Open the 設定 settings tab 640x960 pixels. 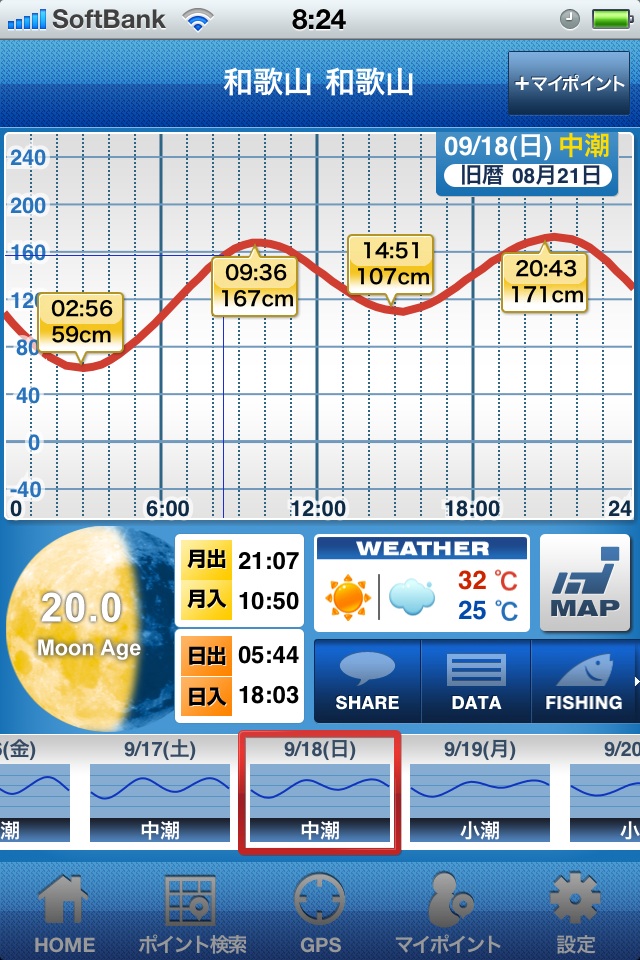(x=575, y=912)
